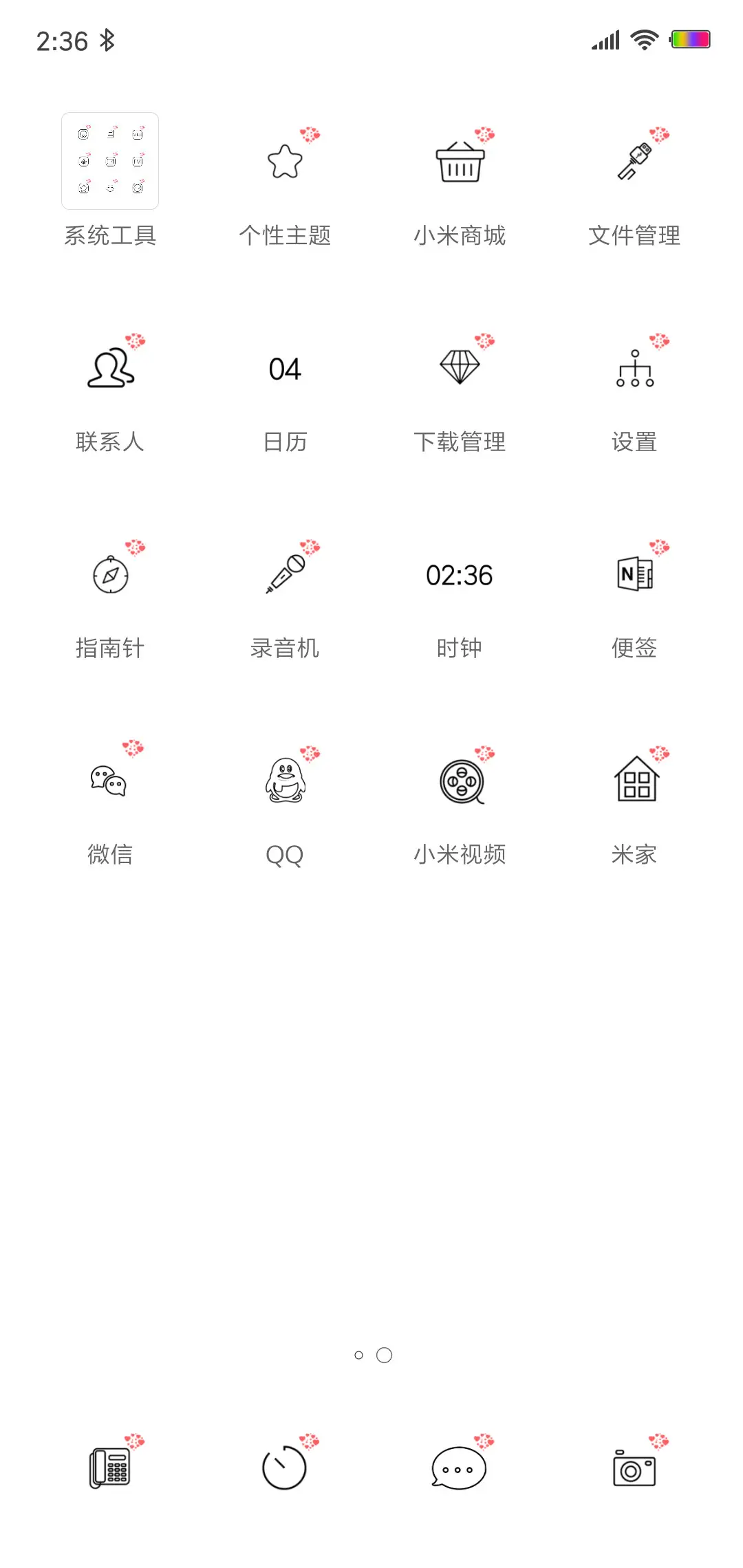Open 设置 settings

(x=634, y=368)
